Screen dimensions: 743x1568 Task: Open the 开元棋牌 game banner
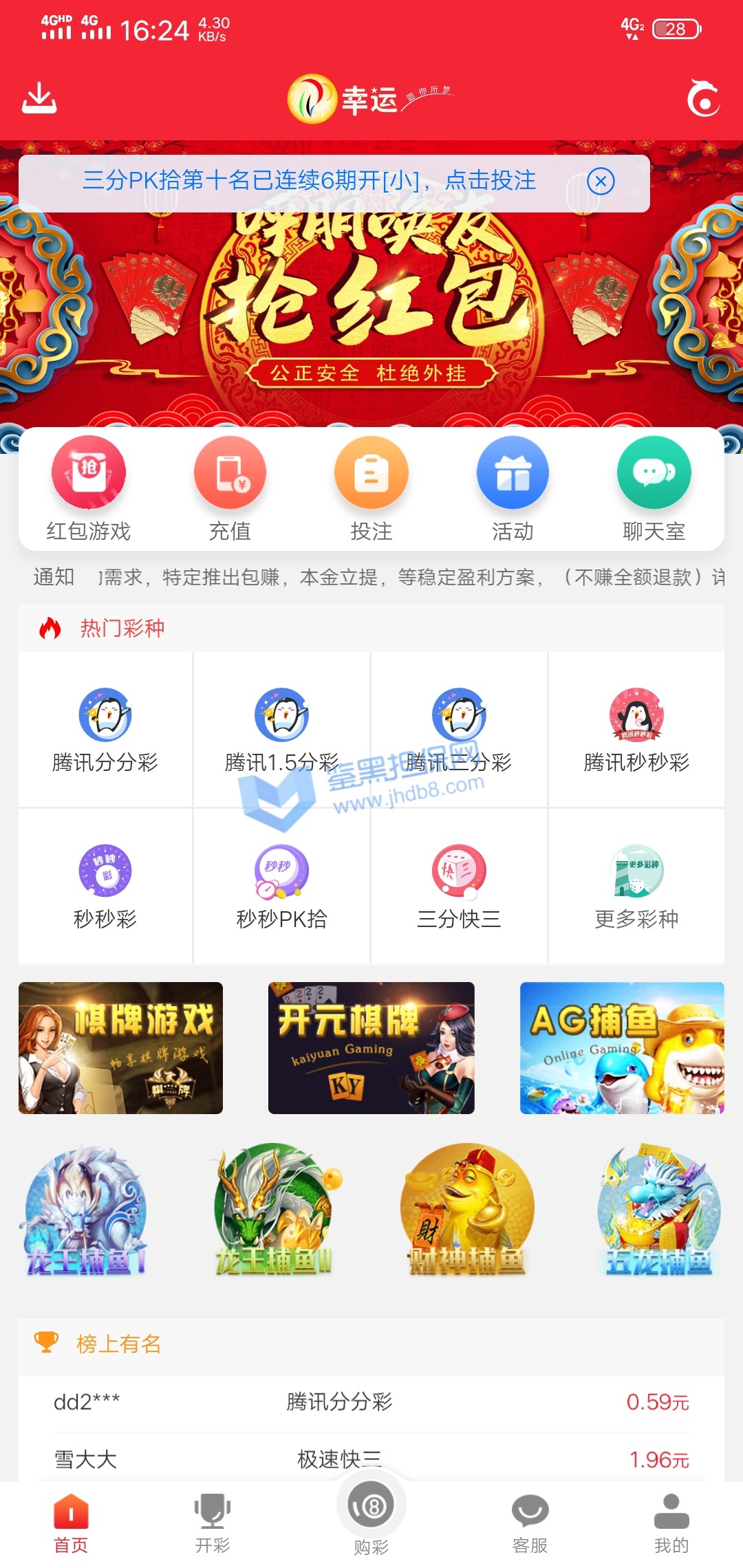tap(371, 1047)
